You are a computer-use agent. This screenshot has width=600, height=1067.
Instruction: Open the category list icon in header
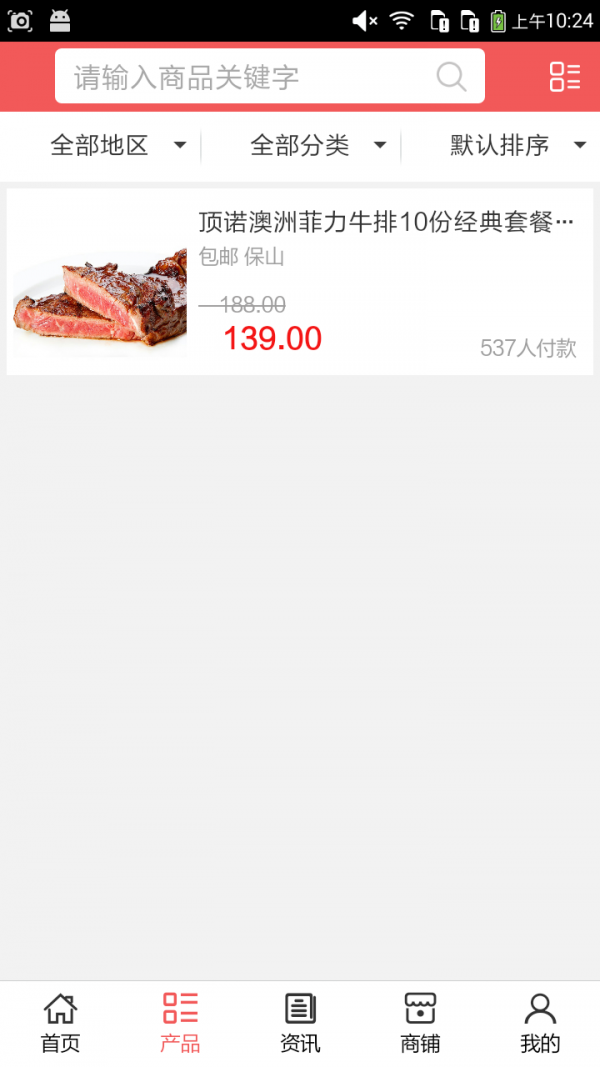click(564, 77)
